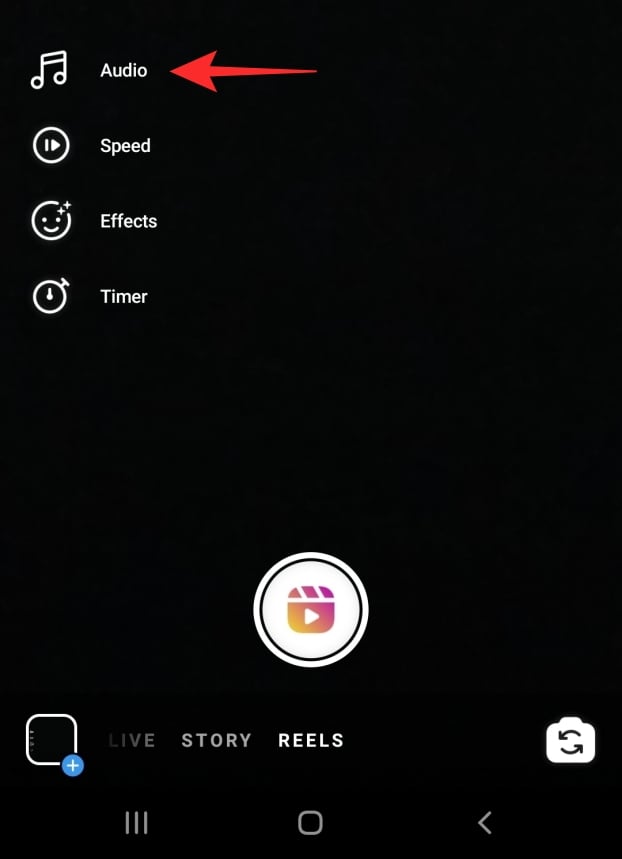Start recording with the Reels button
622x859 pixels.
pyautogui.click(x=311, y=610)
